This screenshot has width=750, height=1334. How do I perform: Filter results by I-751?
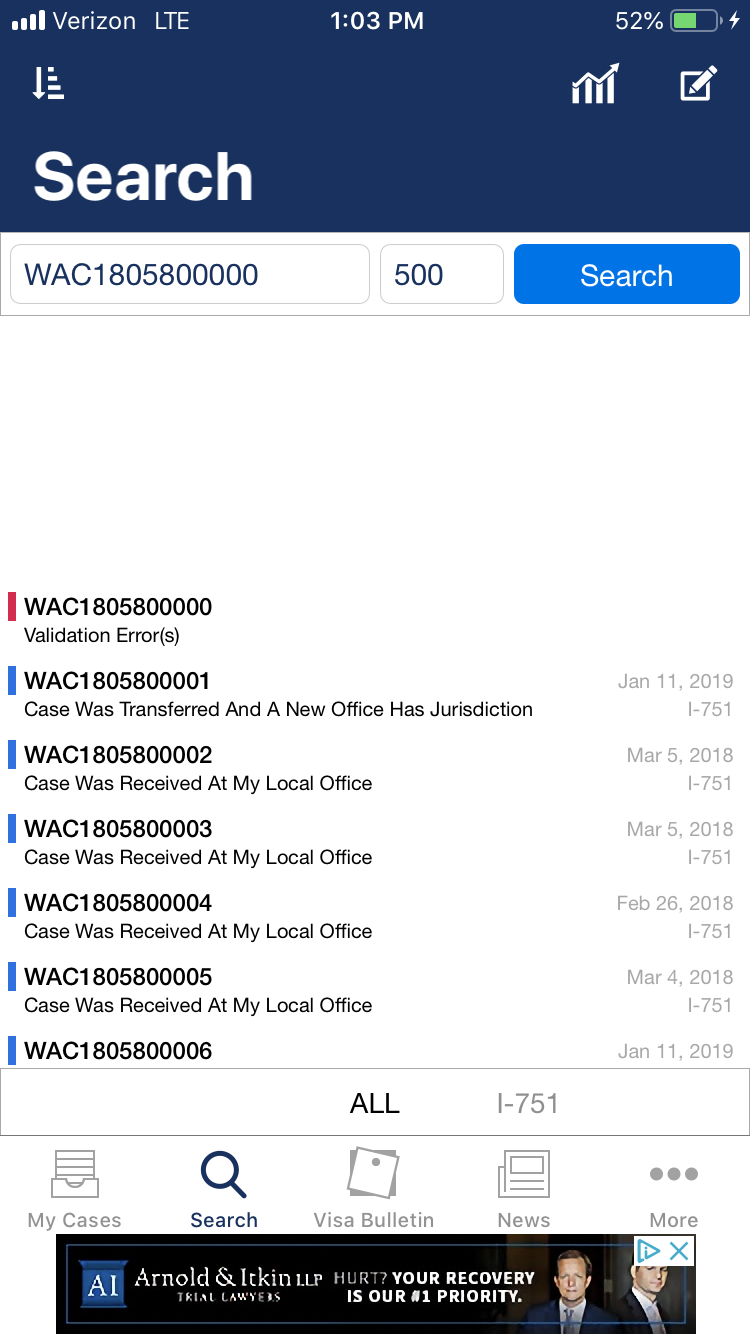(x=528, y=1103)
